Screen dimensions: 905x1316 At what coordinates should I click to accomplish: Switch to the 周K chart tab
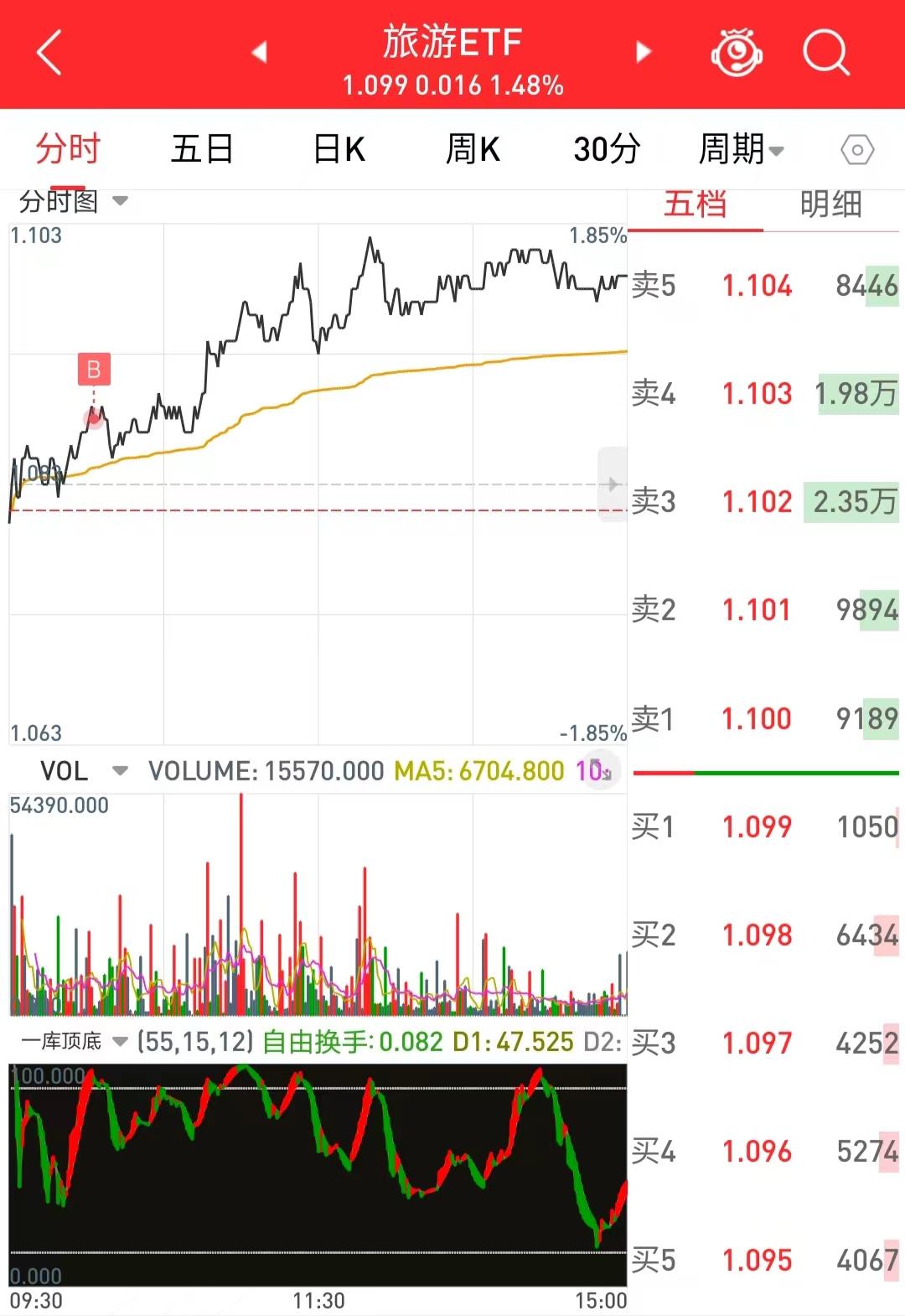pos(473,149)
